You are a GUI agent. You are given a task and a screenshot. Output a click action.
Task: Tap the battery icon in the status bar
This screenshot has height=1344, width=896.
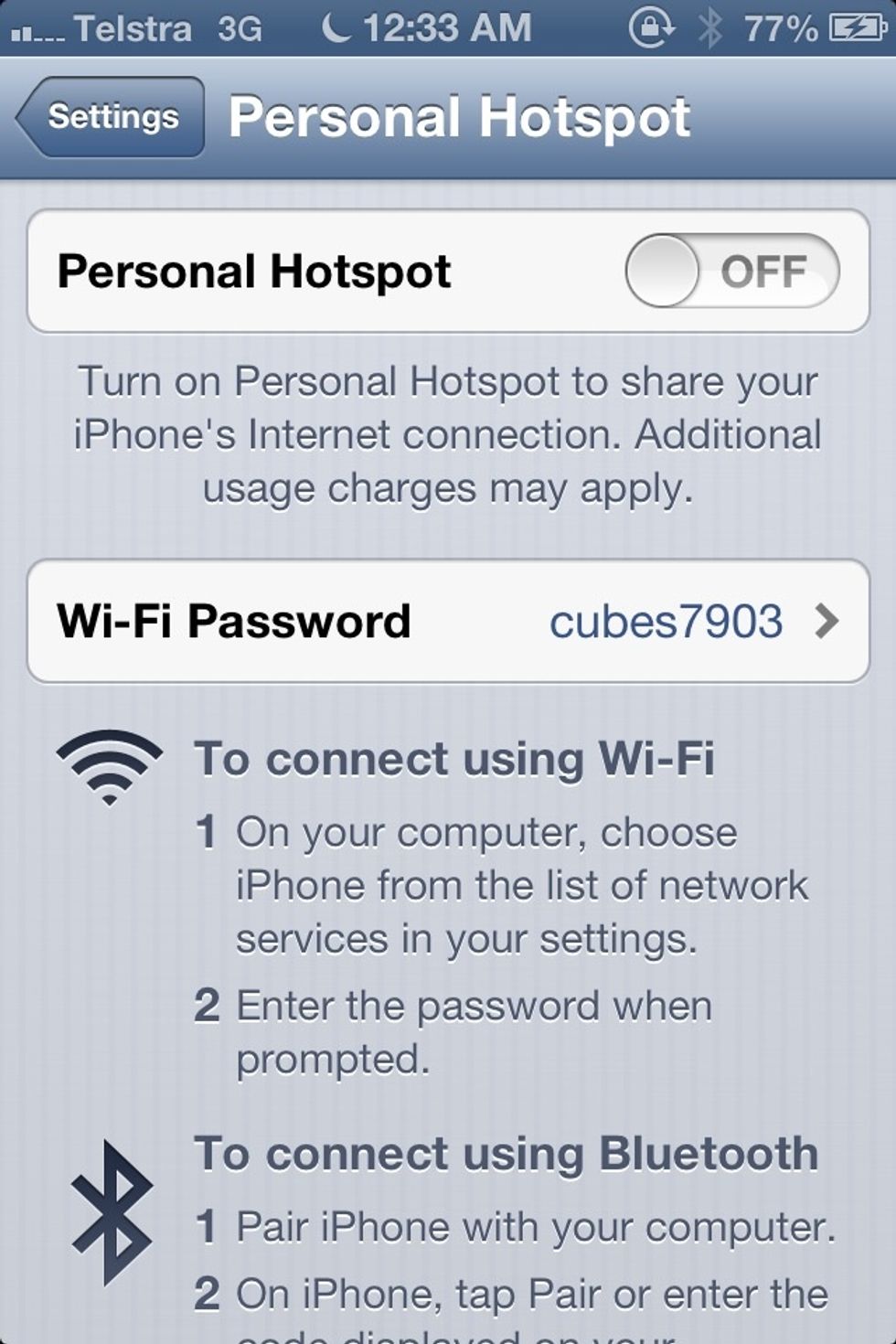858,27
